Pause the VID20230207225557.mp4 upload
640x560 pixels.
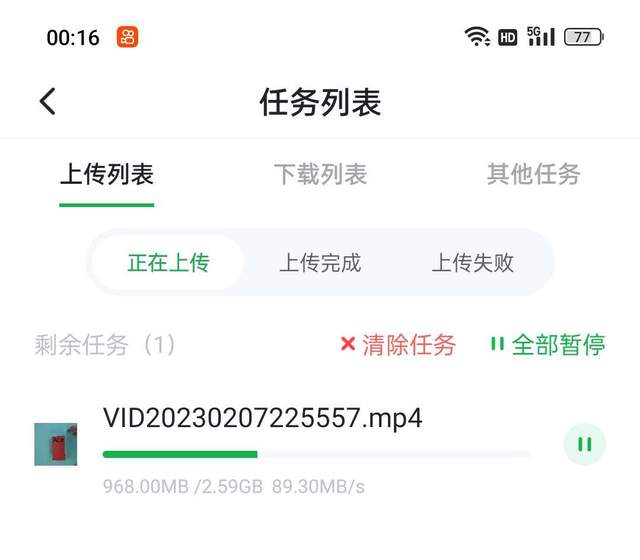585,444
